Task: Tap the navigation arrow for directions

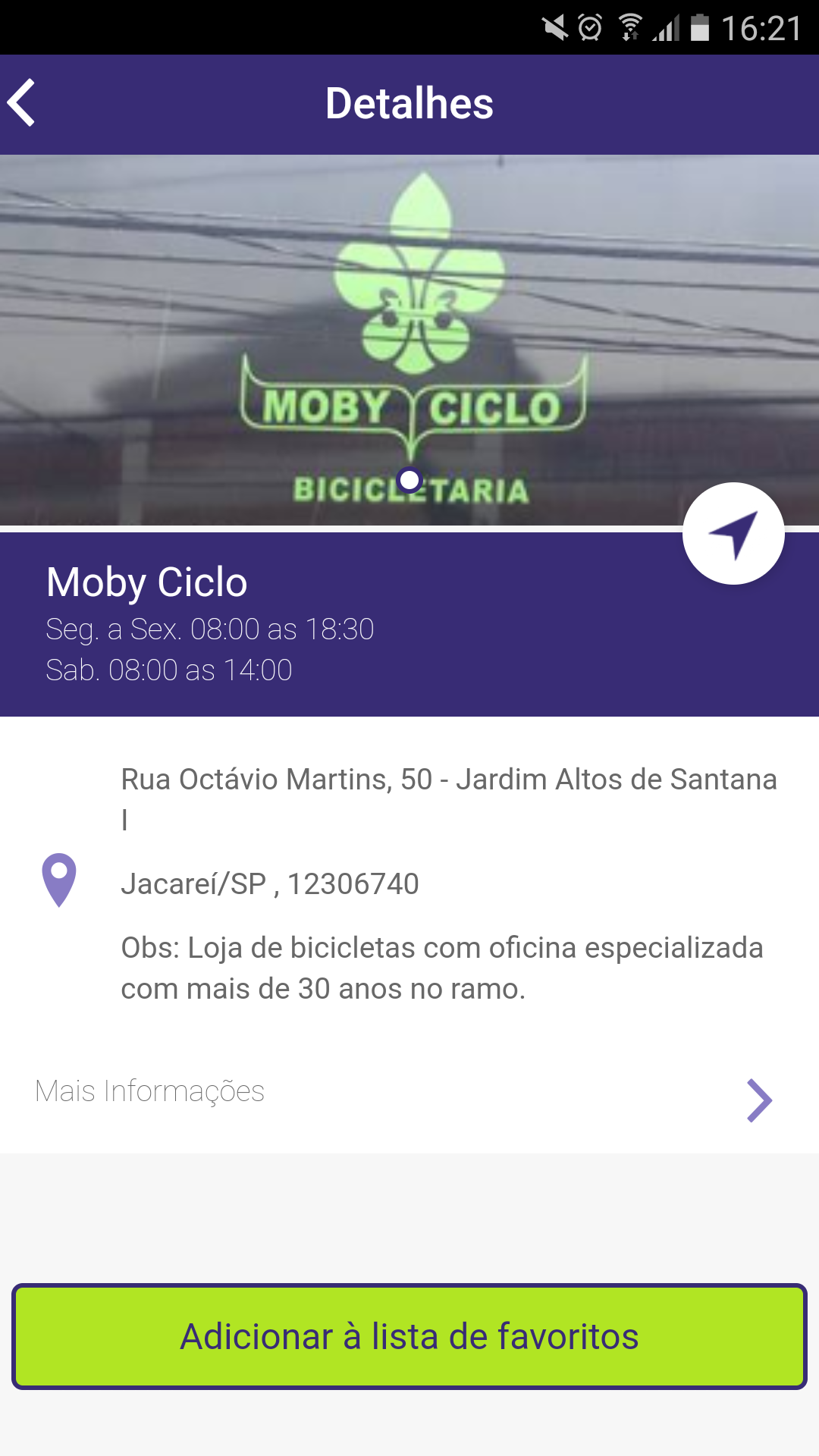Action: [x=733, y=534]
